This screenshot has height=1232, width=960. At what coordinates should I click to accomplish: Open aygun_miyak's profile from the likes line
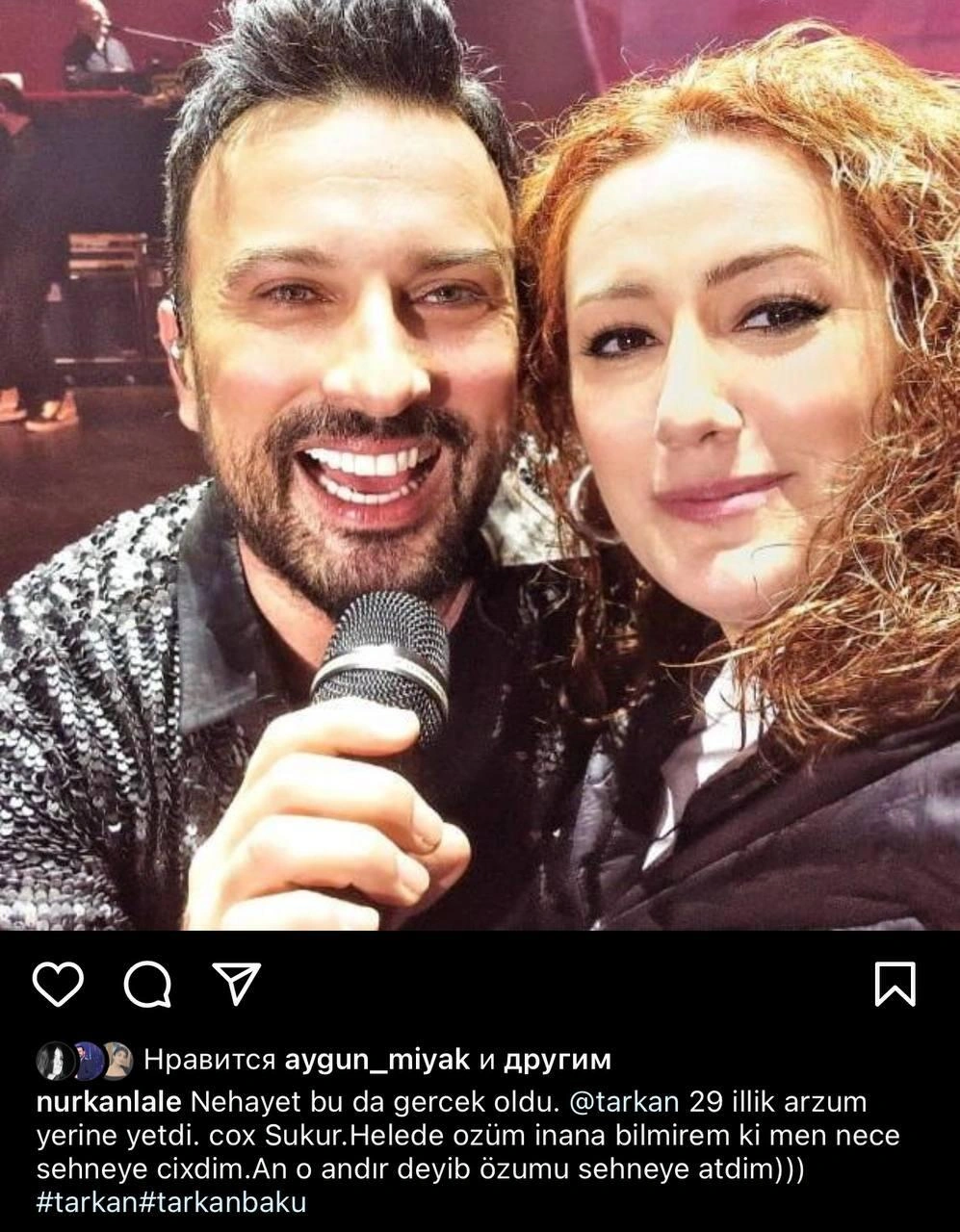tap(377, 1061)
